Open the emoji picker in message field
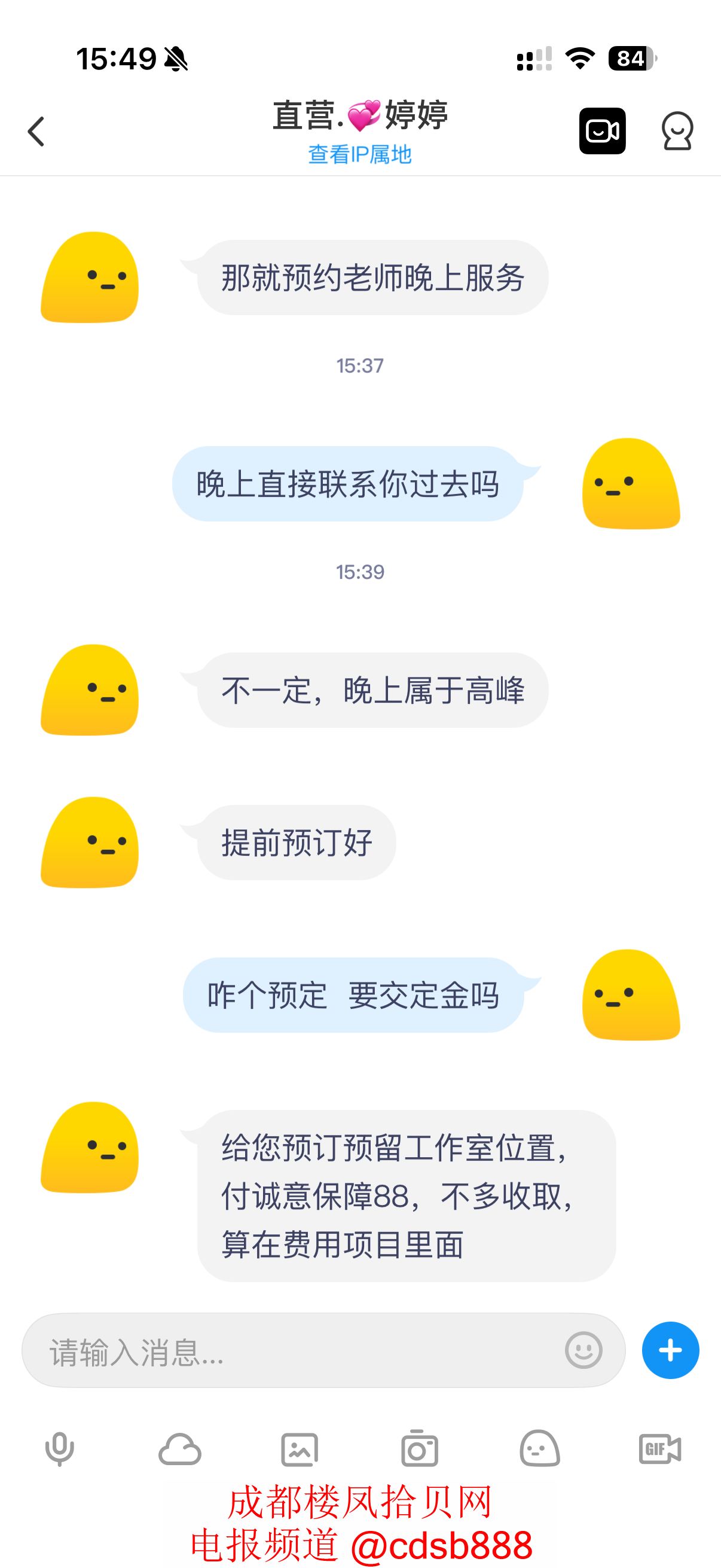The image size is (721, 1568). (x=583, y=1350)
